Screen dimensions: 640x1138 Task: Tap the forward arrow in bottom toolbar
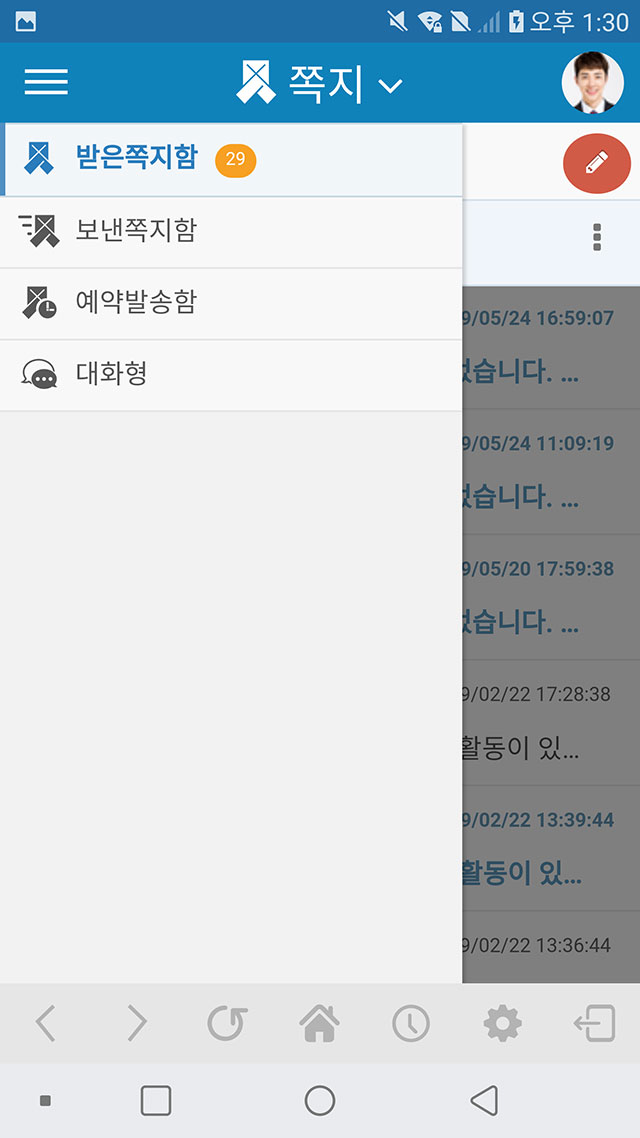(x=137, y=1023)
